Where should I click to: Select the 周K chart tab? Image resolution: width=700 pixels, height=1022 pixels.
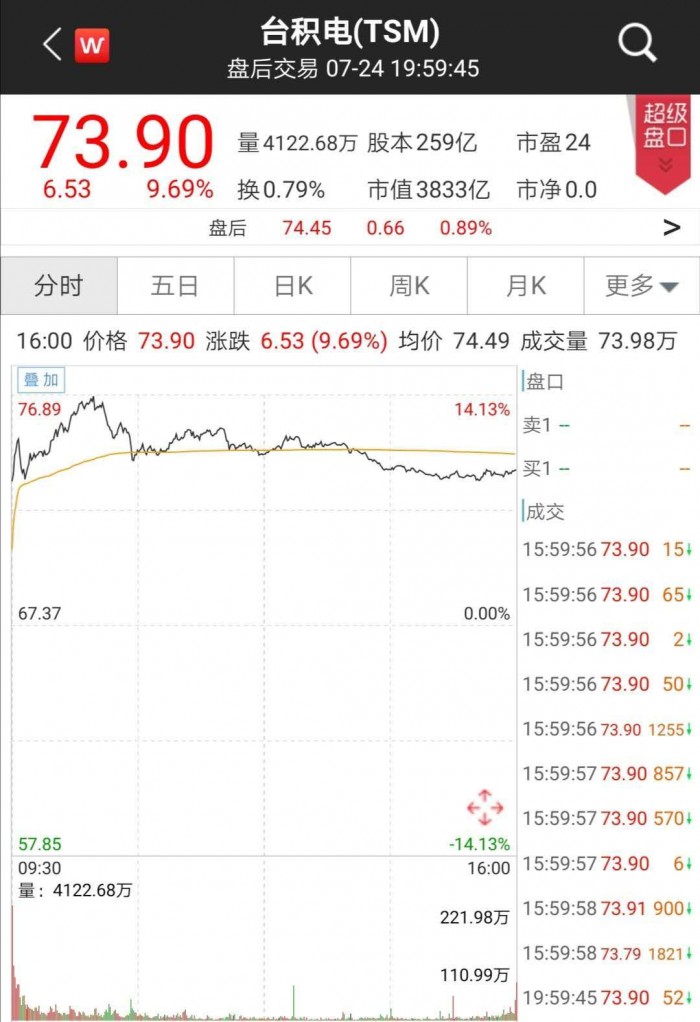click(409, 286)
